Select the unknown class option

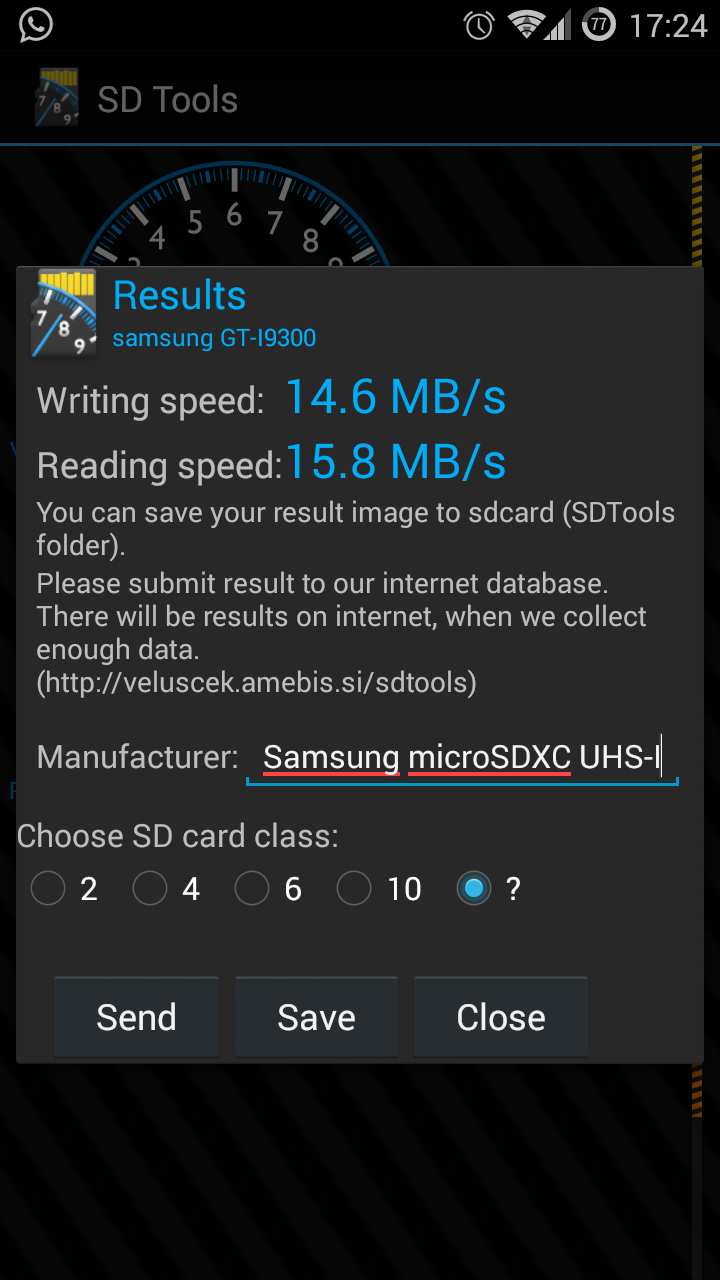click(474, 888)
